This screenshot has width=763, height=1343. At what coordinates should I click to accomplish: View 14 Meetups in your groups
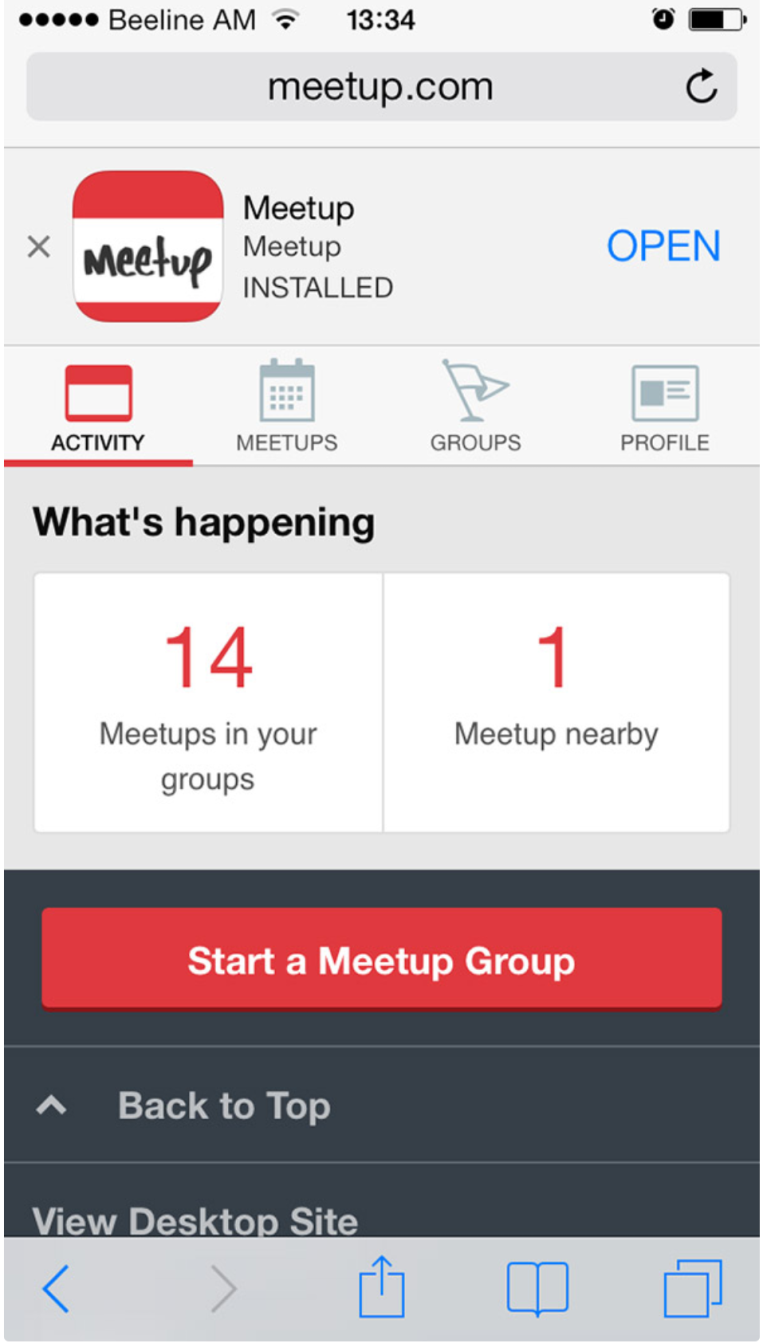(x=208, y=702)
